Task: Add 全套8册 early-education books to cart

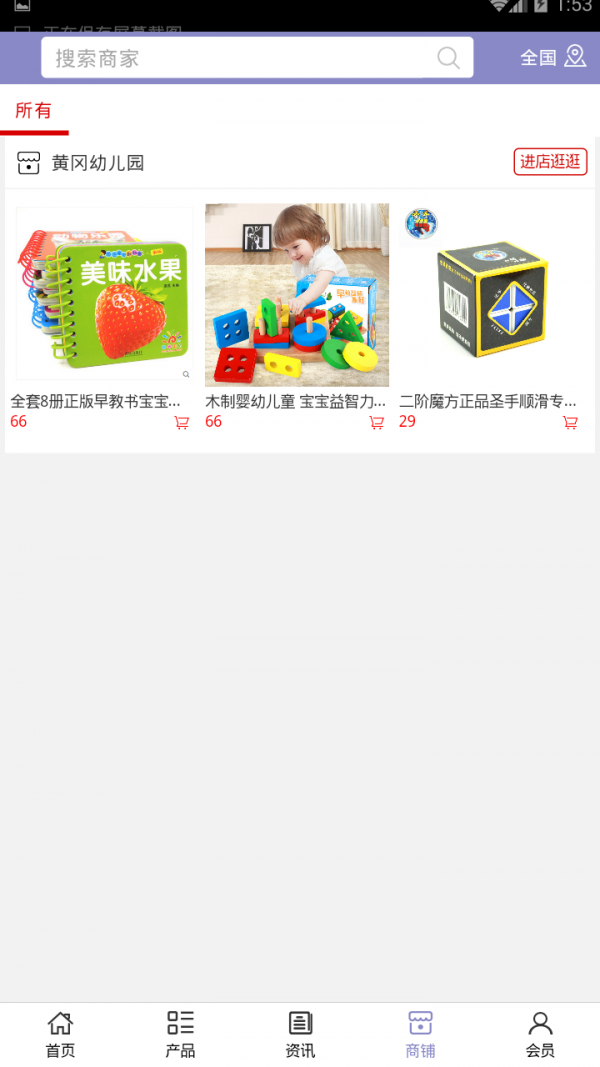Action: click(181, 423)
